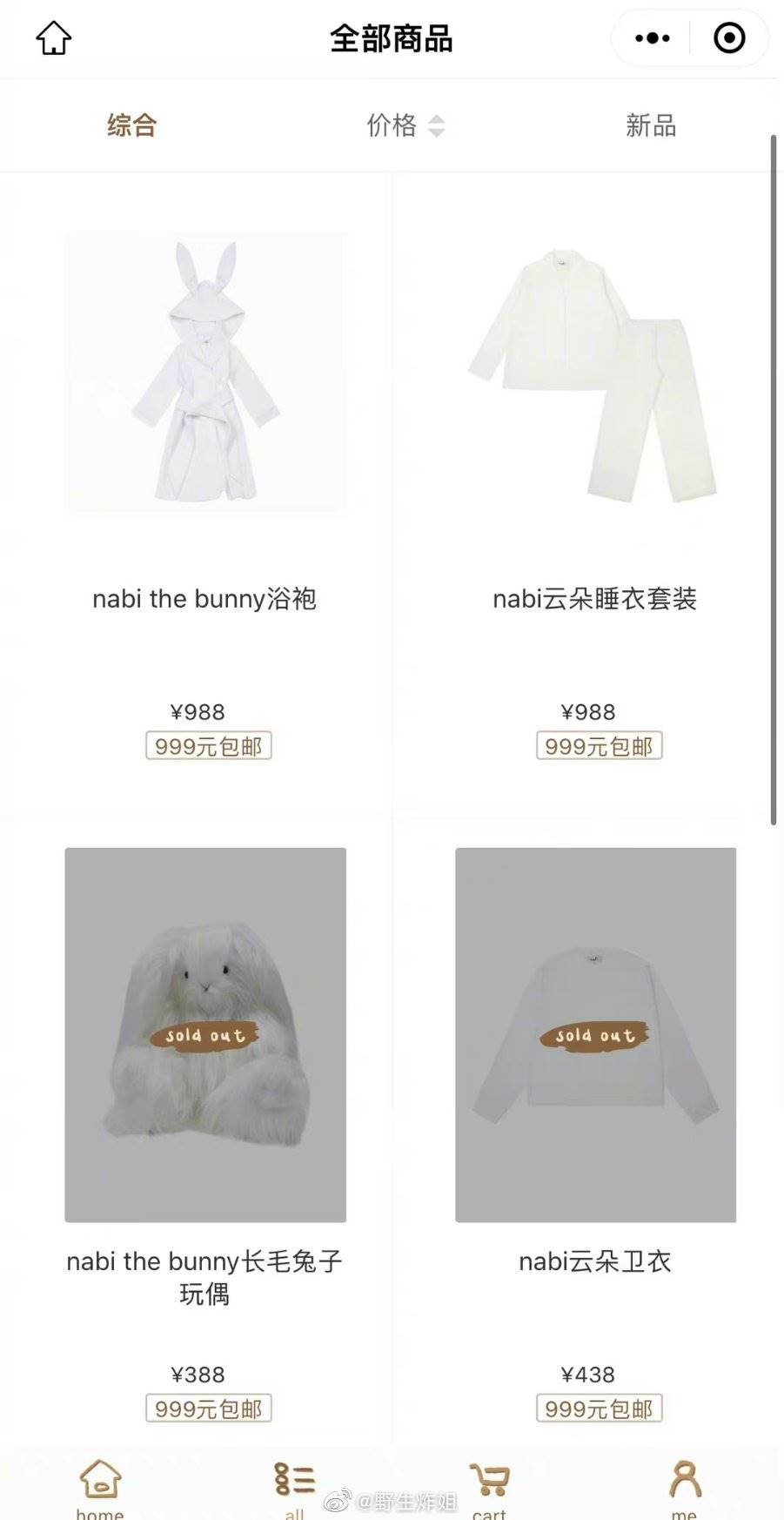Switch to the 新品 tab
784x1520 pixels.
point(651,125)
